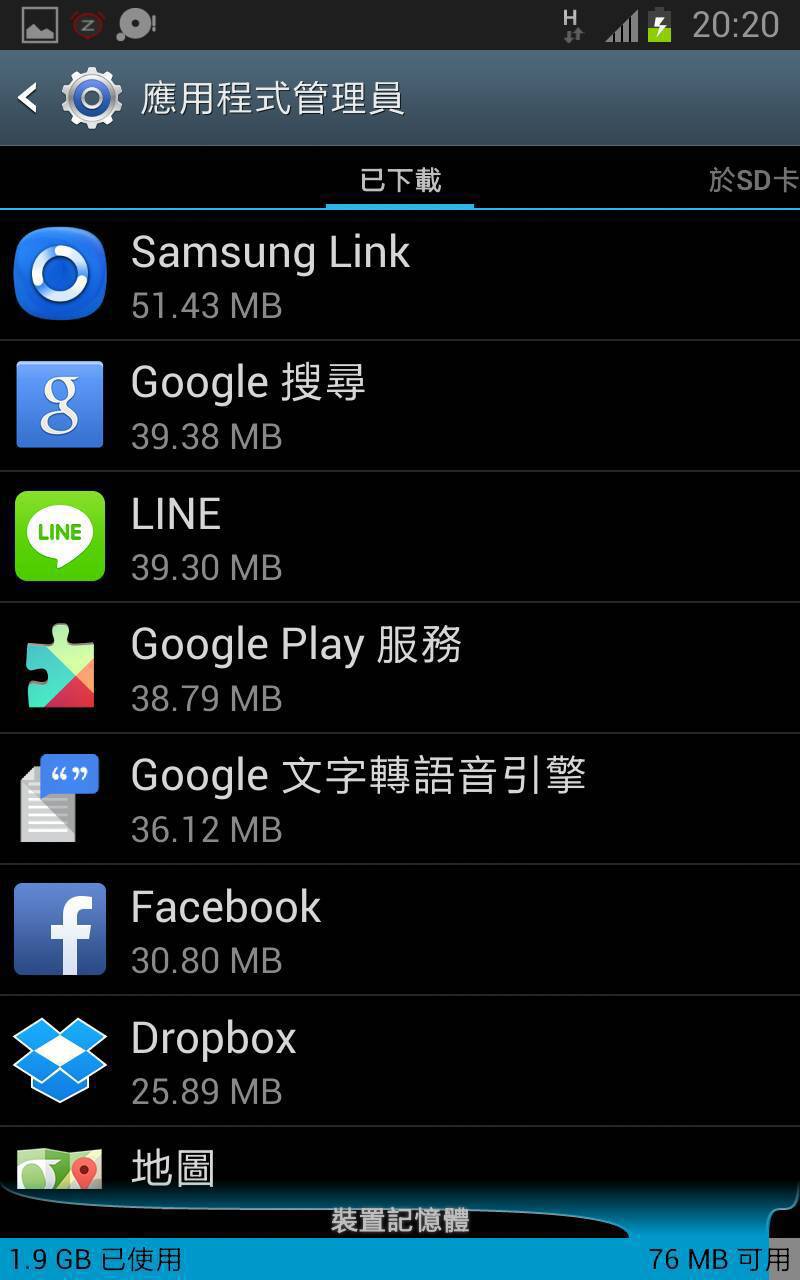Open Samsung Link app details
This screenshot has height=1280, width=800.
400,275
